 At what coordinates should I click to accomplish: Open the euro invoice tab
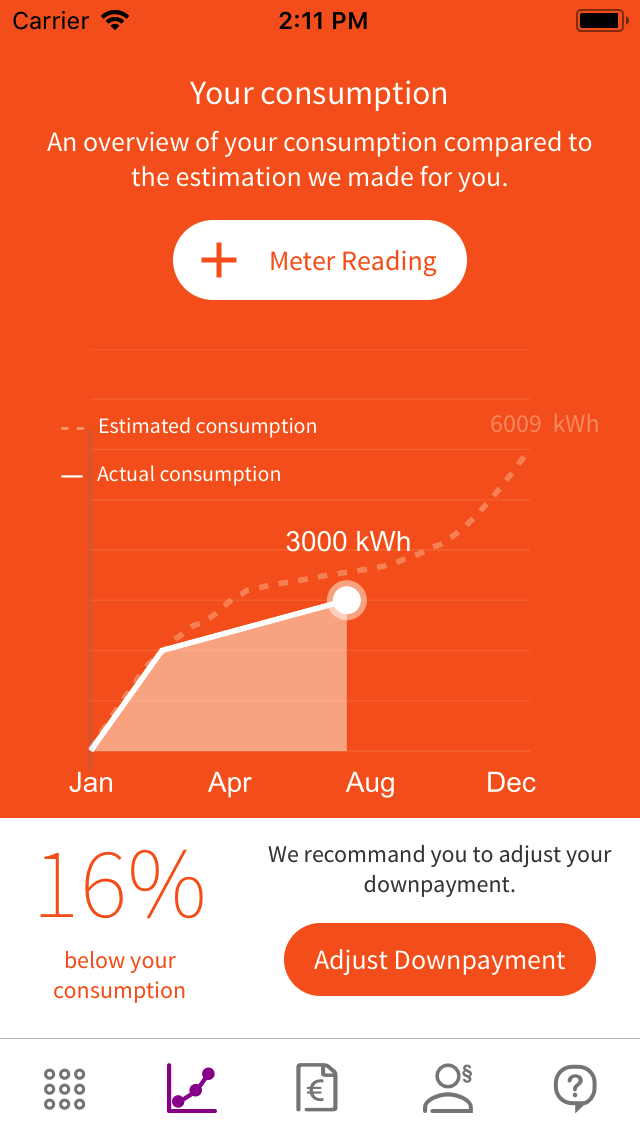(x=317, y=1088)
